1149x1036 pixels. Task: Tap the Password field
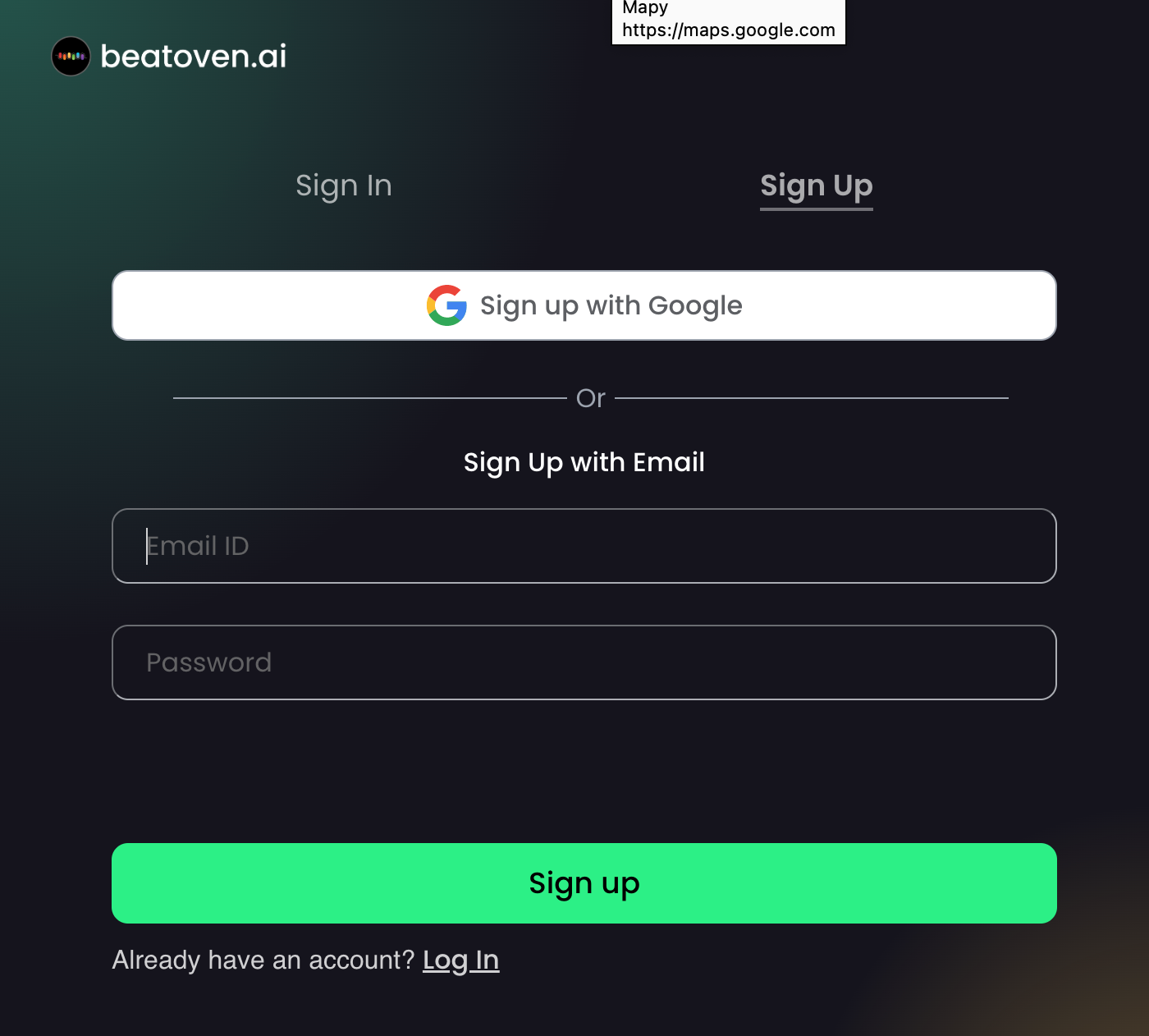point(584,662)
